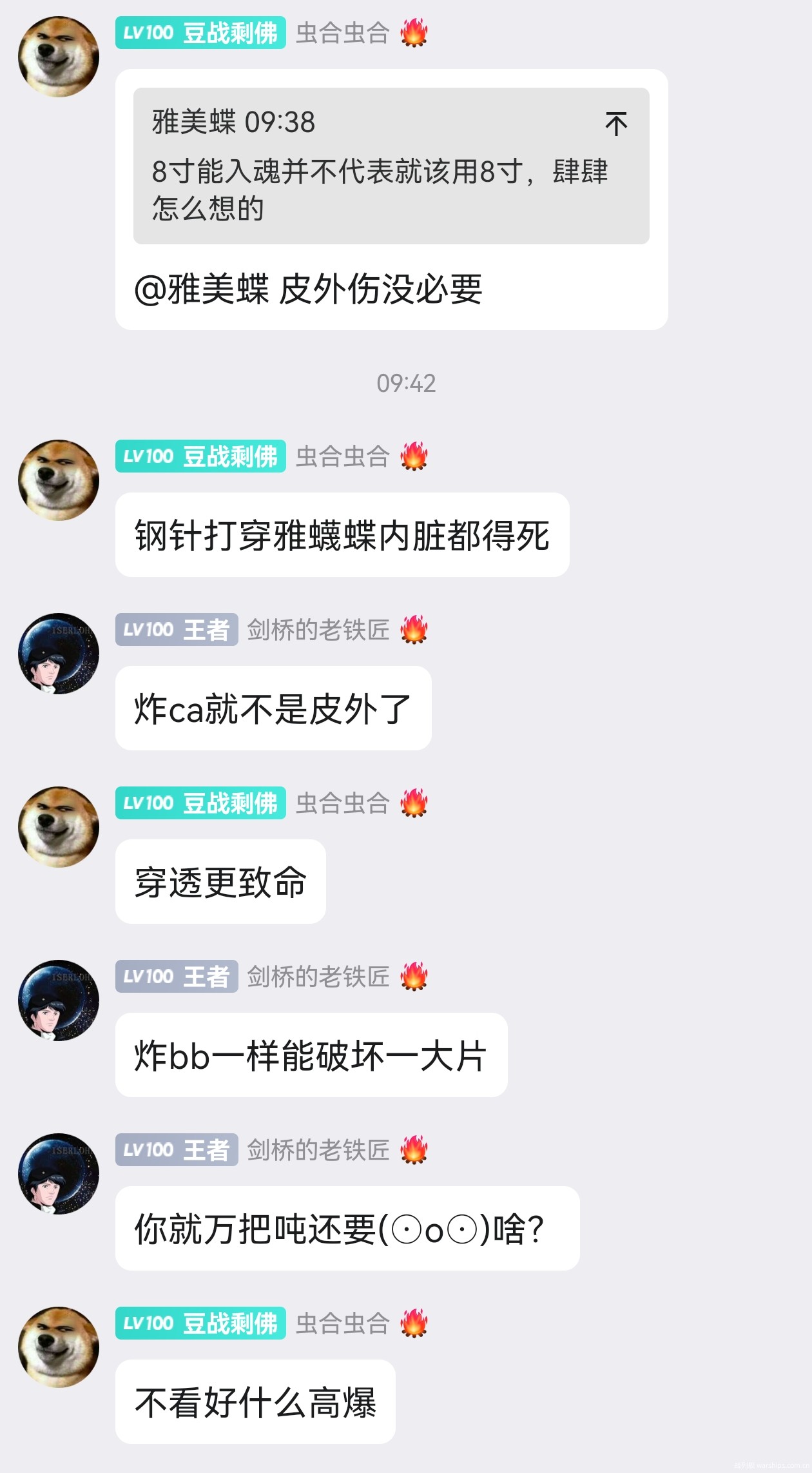Tap the @雅美蝶 mention in the reply
This screenshot has width=812, height=1473.
201,289
